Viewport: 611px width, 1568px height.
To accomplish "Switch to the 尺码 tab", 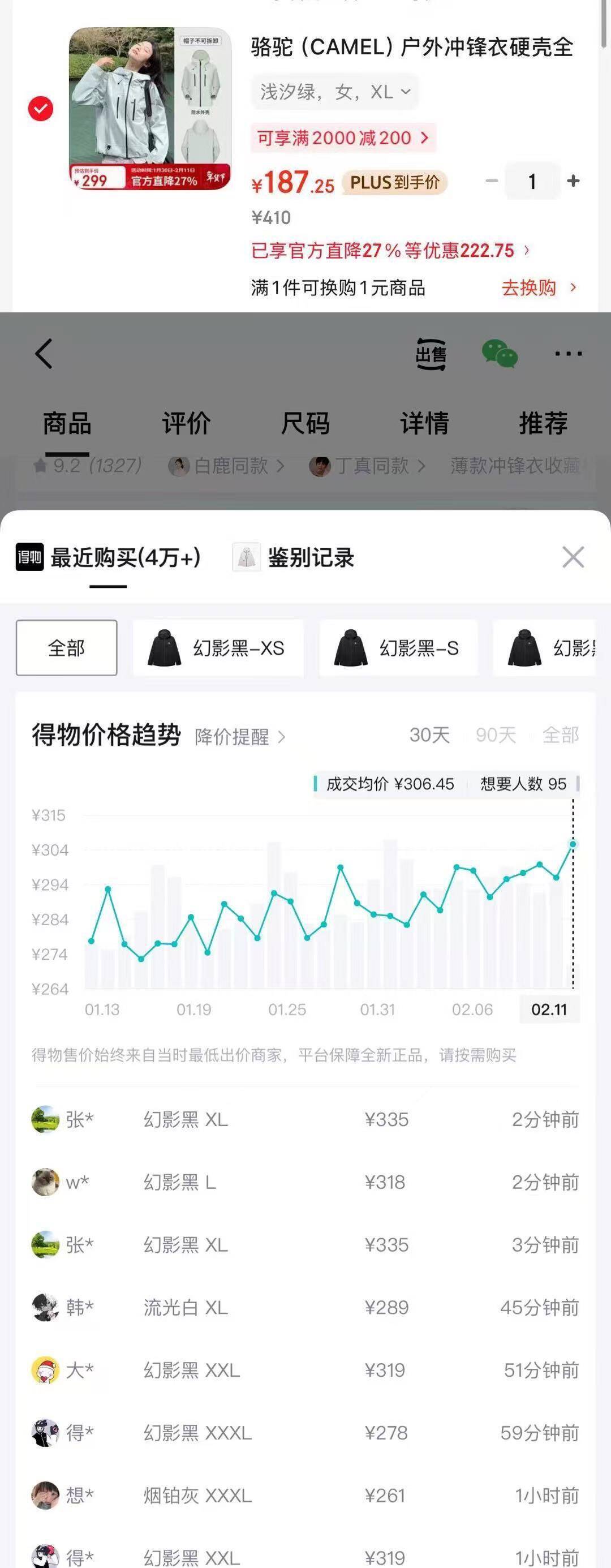I will coord(305,423).
